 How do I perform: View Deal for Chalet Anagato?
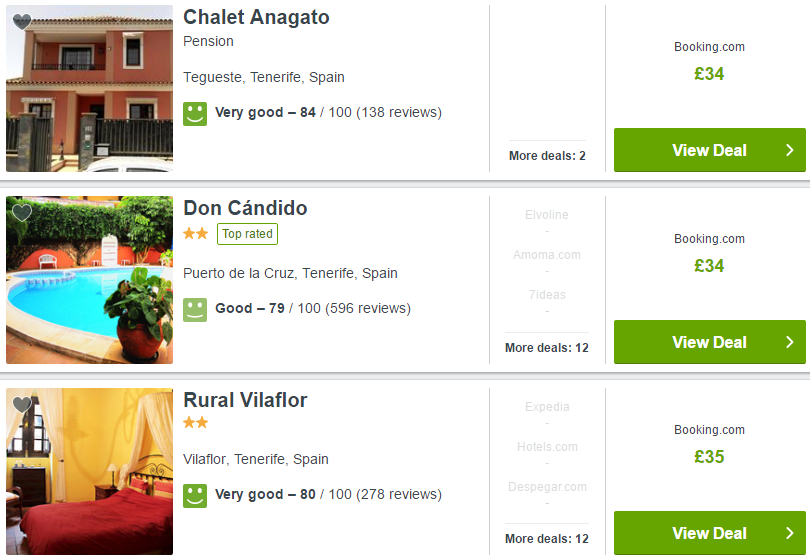[x=709, y=150]
